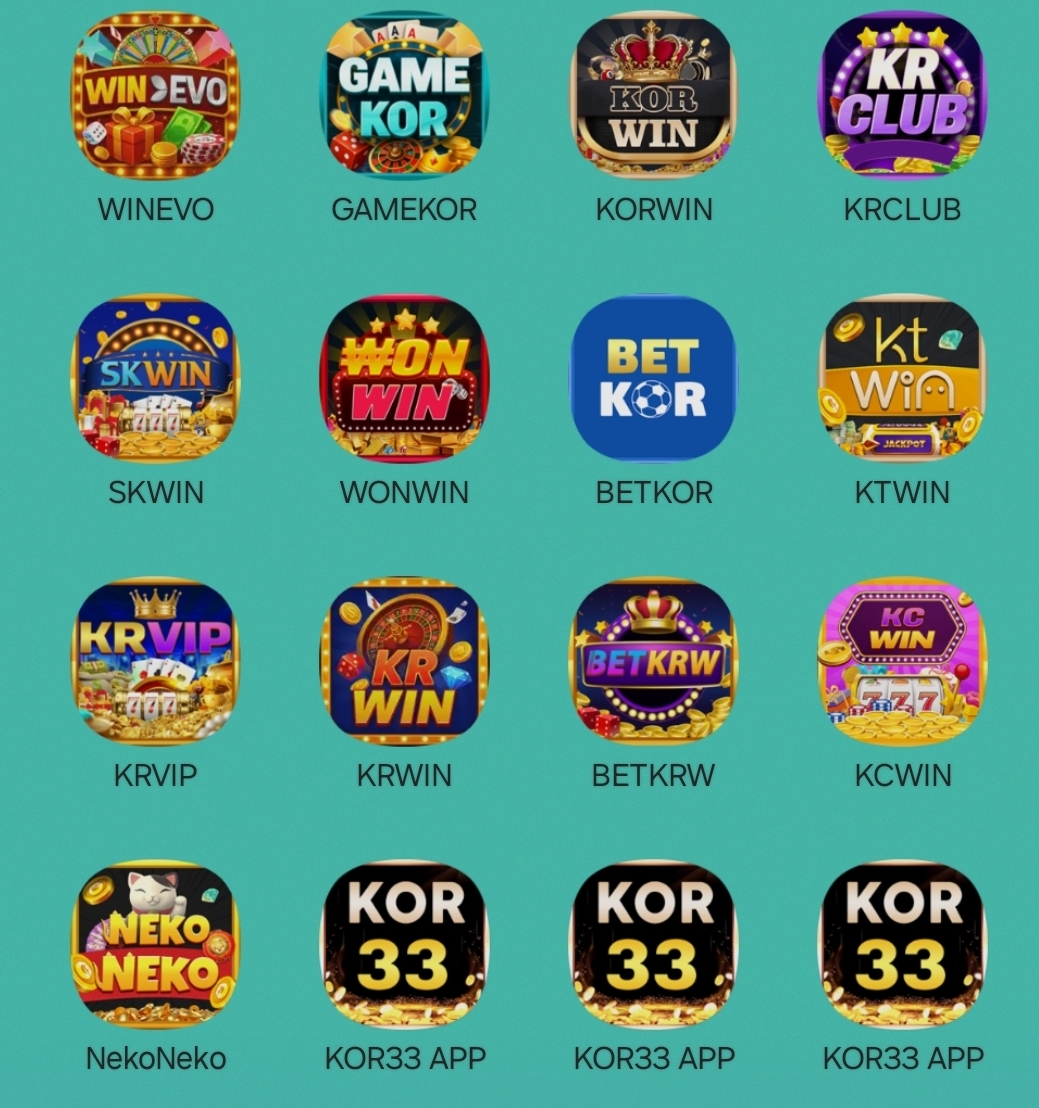The image size is (1039, 1108).
Task: Open the NekoNeko cat app
Action: (x=155, y=944)
